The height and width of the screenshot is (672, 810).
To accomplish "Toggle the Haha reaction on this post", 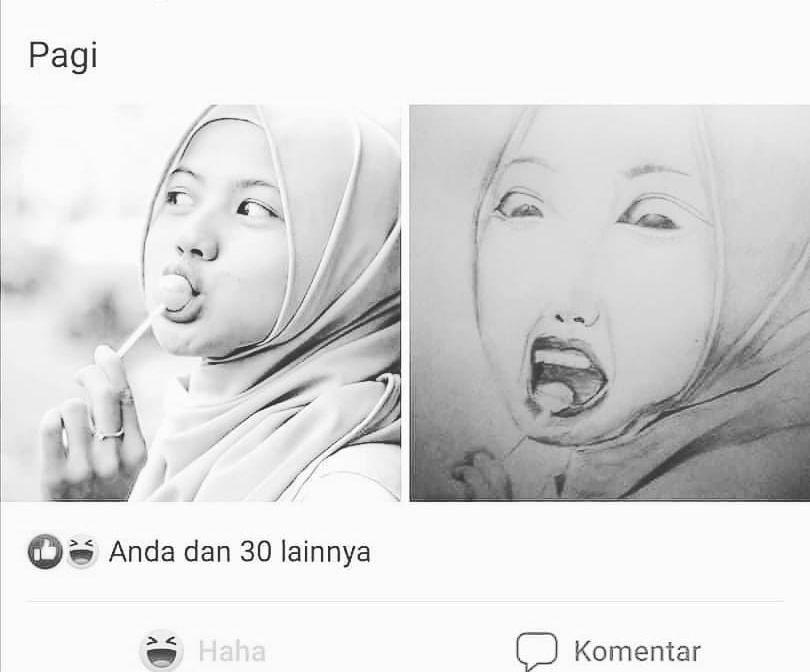I will click(204, 651).
